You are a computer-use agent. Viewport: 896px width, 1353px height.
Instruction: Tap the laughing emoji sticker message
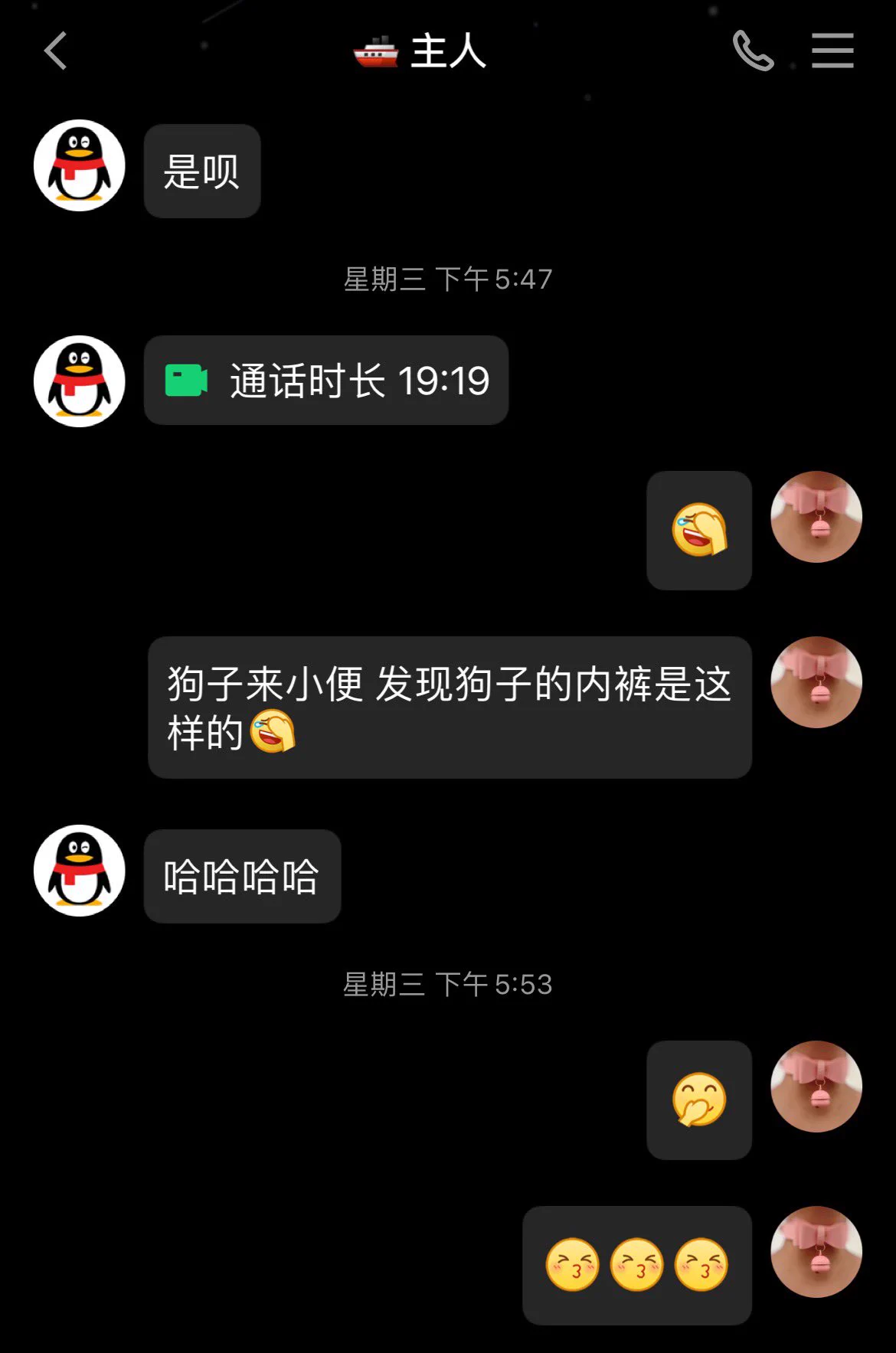click(698, 529)
